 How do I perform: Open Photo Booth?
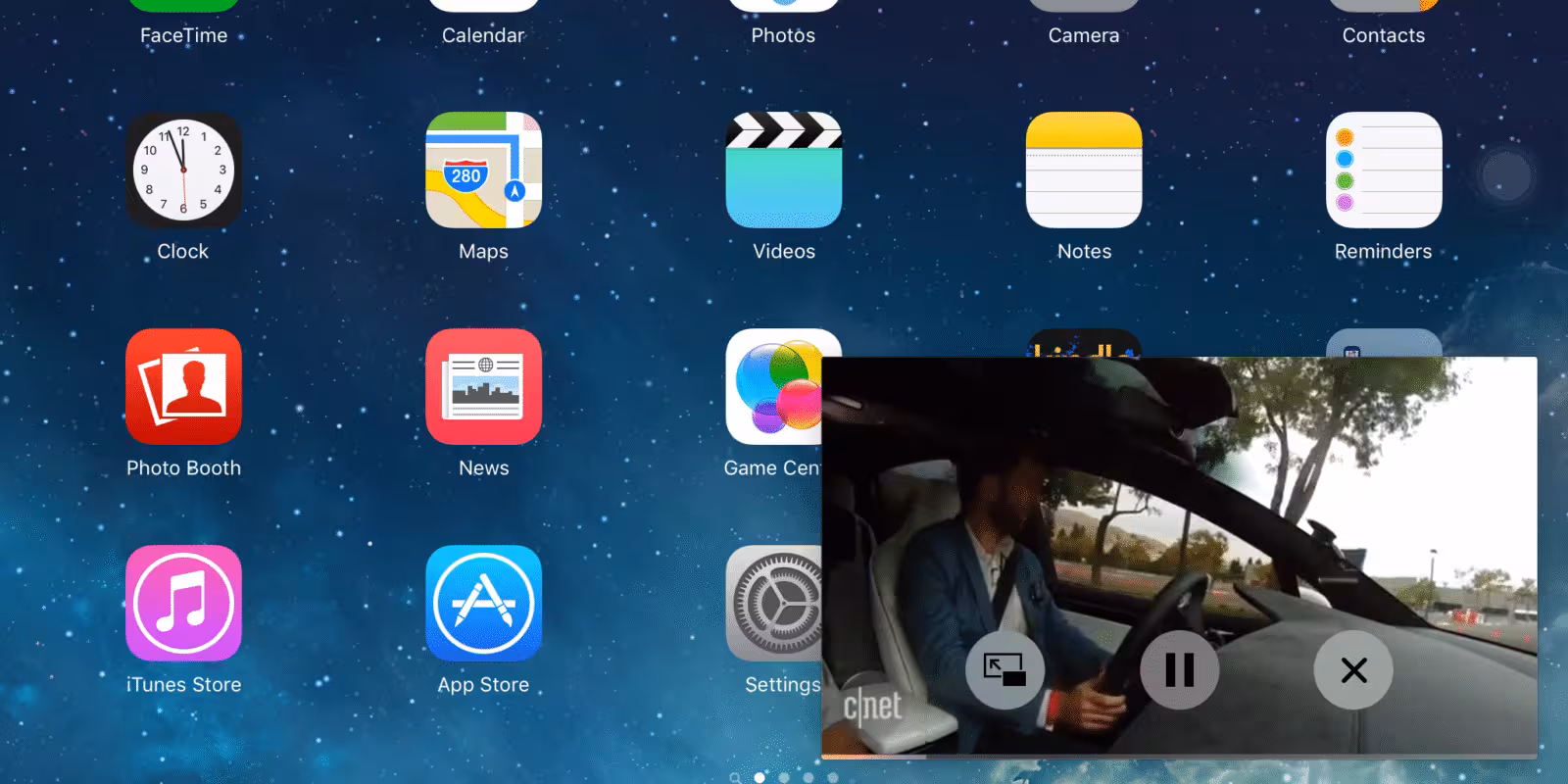pos(183,387)
